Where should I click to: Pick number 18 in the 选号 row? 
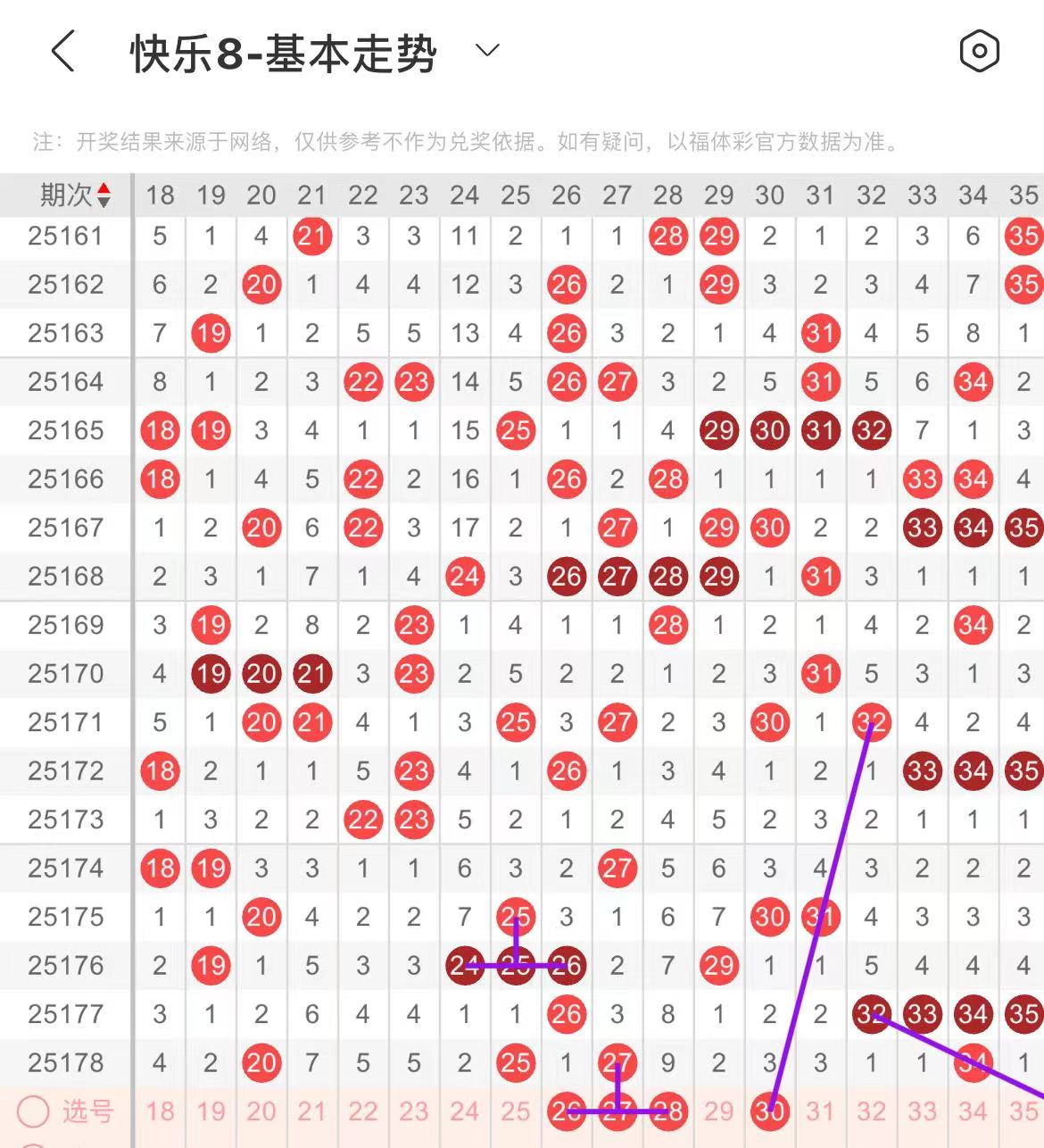(160, 1111)
